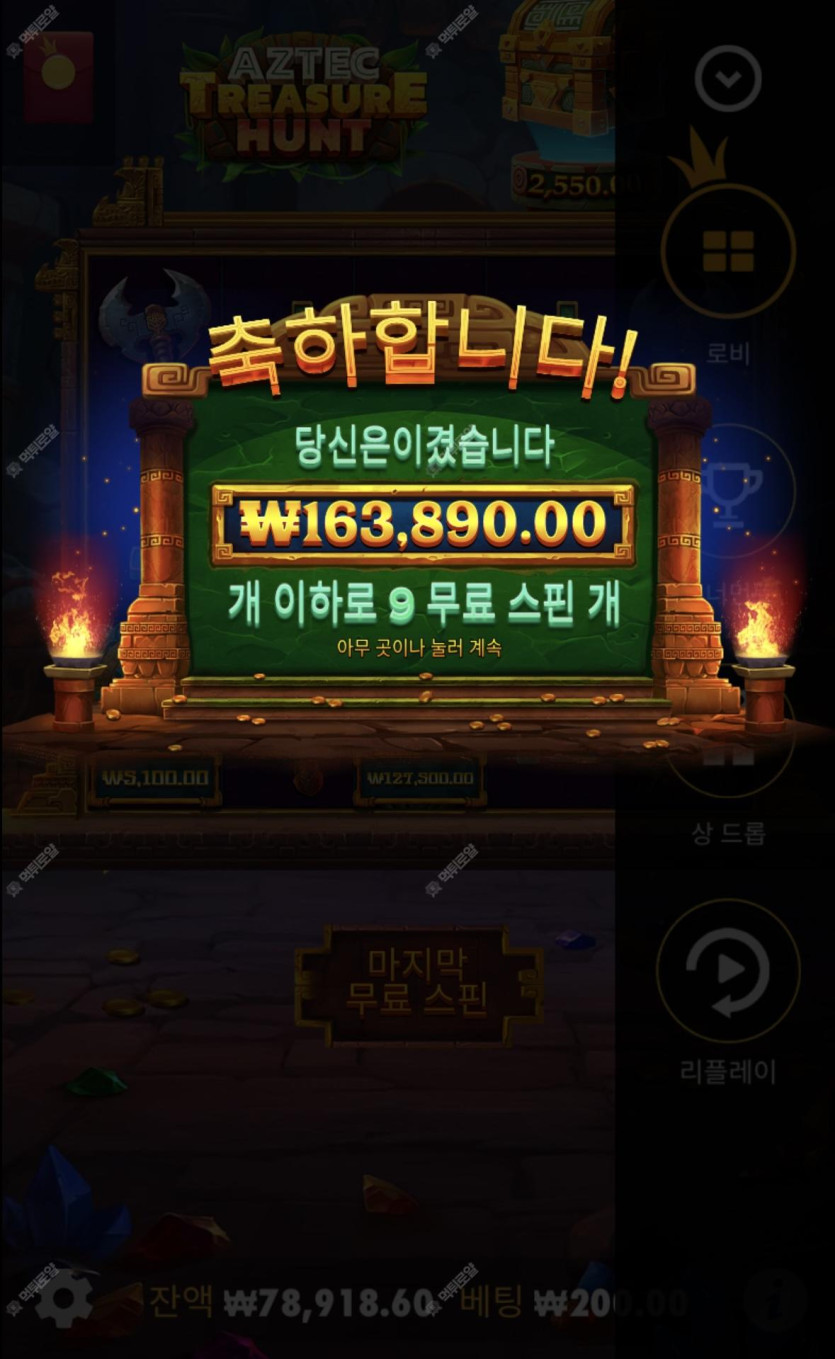This screenshot has width=835, height=1359.
Task: Open the red envelope icon
Action: click(x=59, y=76)
